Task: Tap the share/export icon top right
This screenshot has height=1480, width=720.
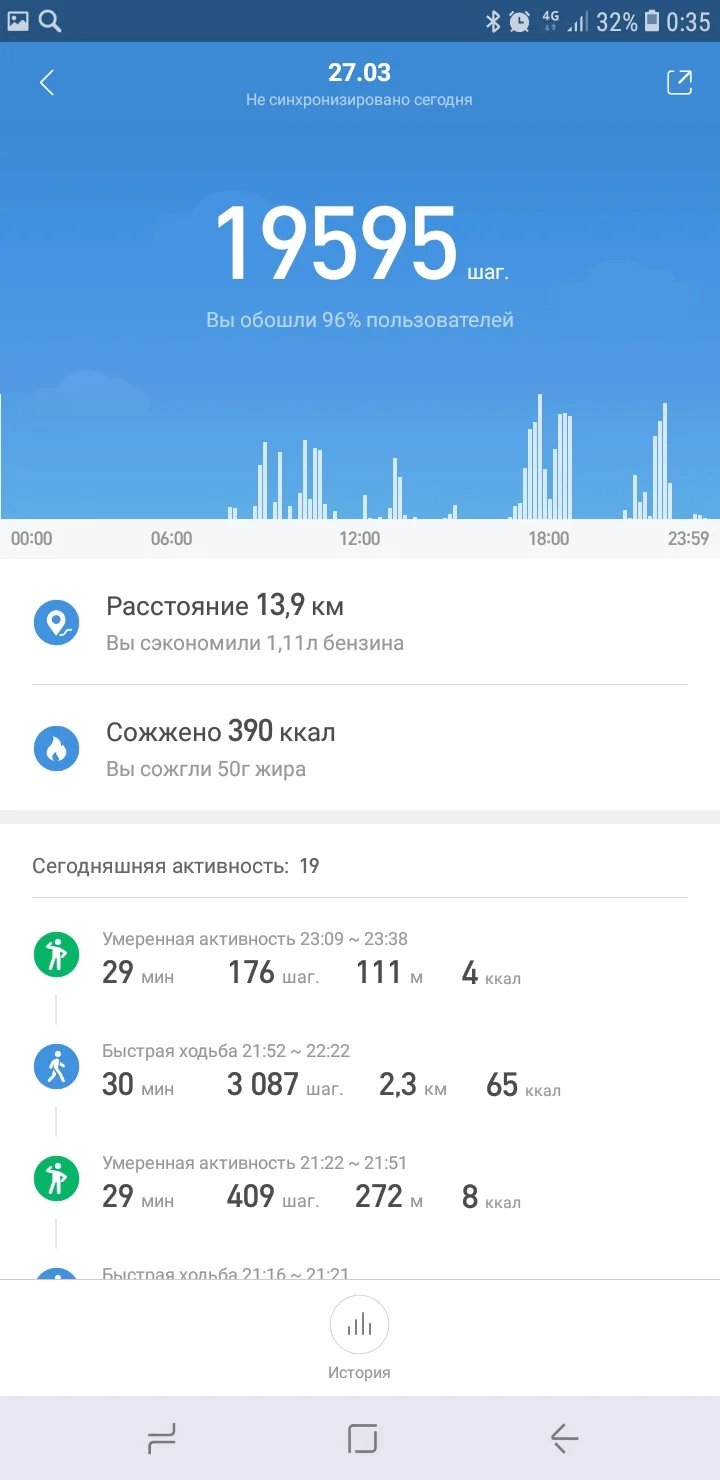Action: [679, 82]
